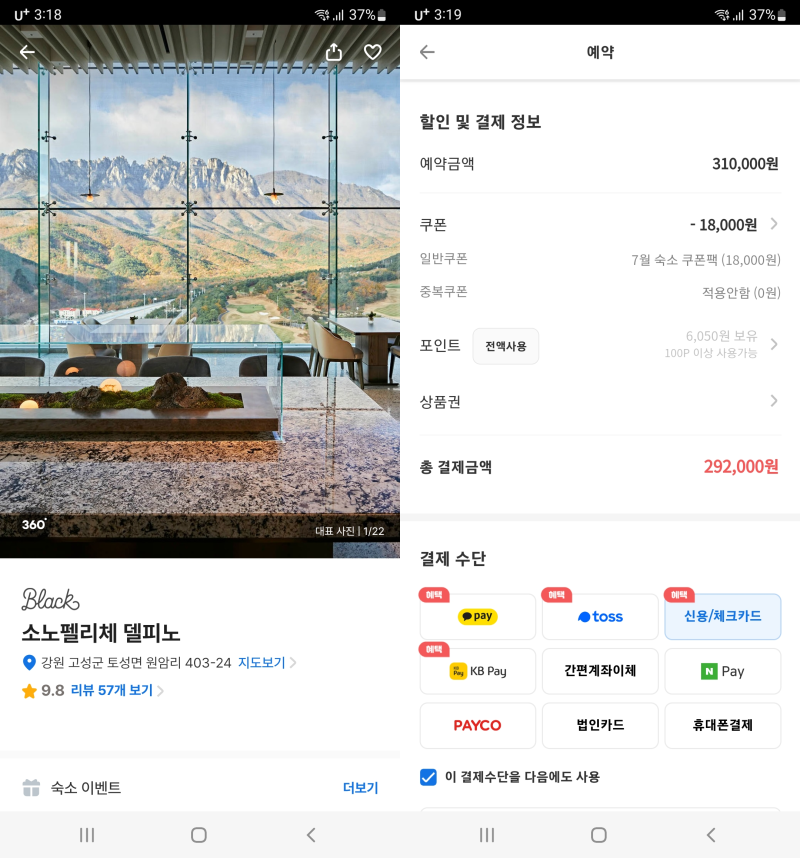Open the 상품권 row
This screenshot has height=858, width=800.
coord(600,401)
